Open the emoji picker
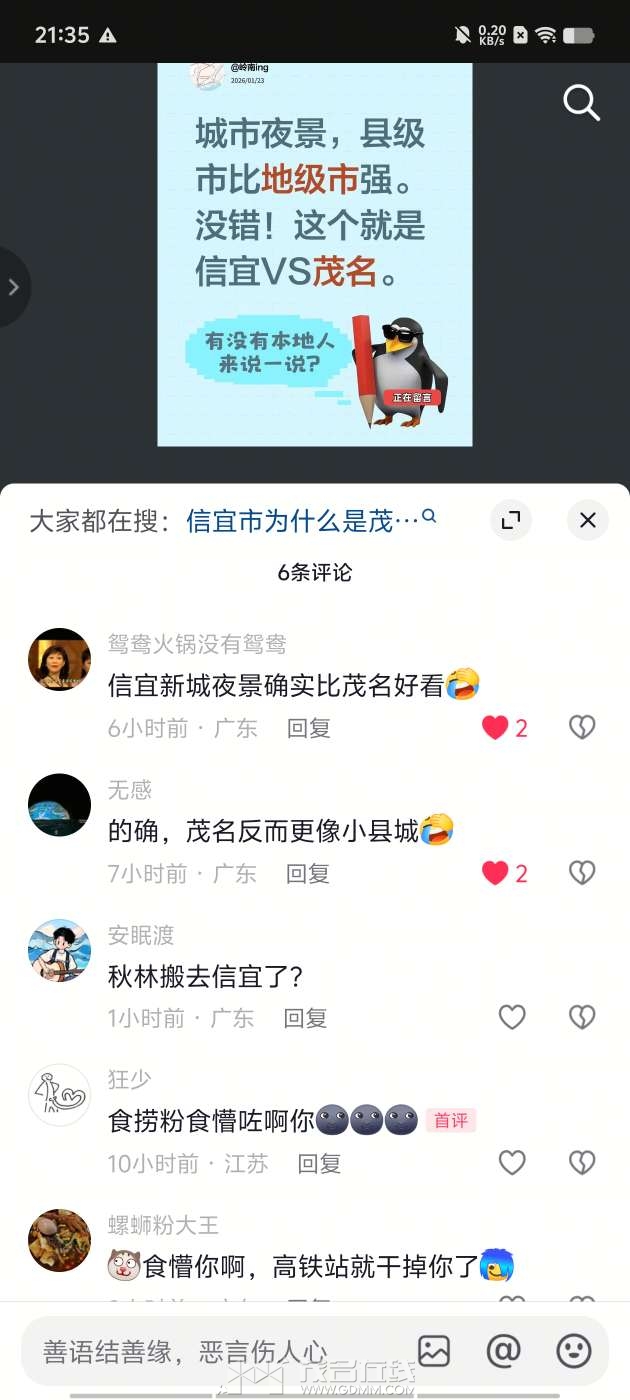 pyautogui.click(x=574, y=1352)
